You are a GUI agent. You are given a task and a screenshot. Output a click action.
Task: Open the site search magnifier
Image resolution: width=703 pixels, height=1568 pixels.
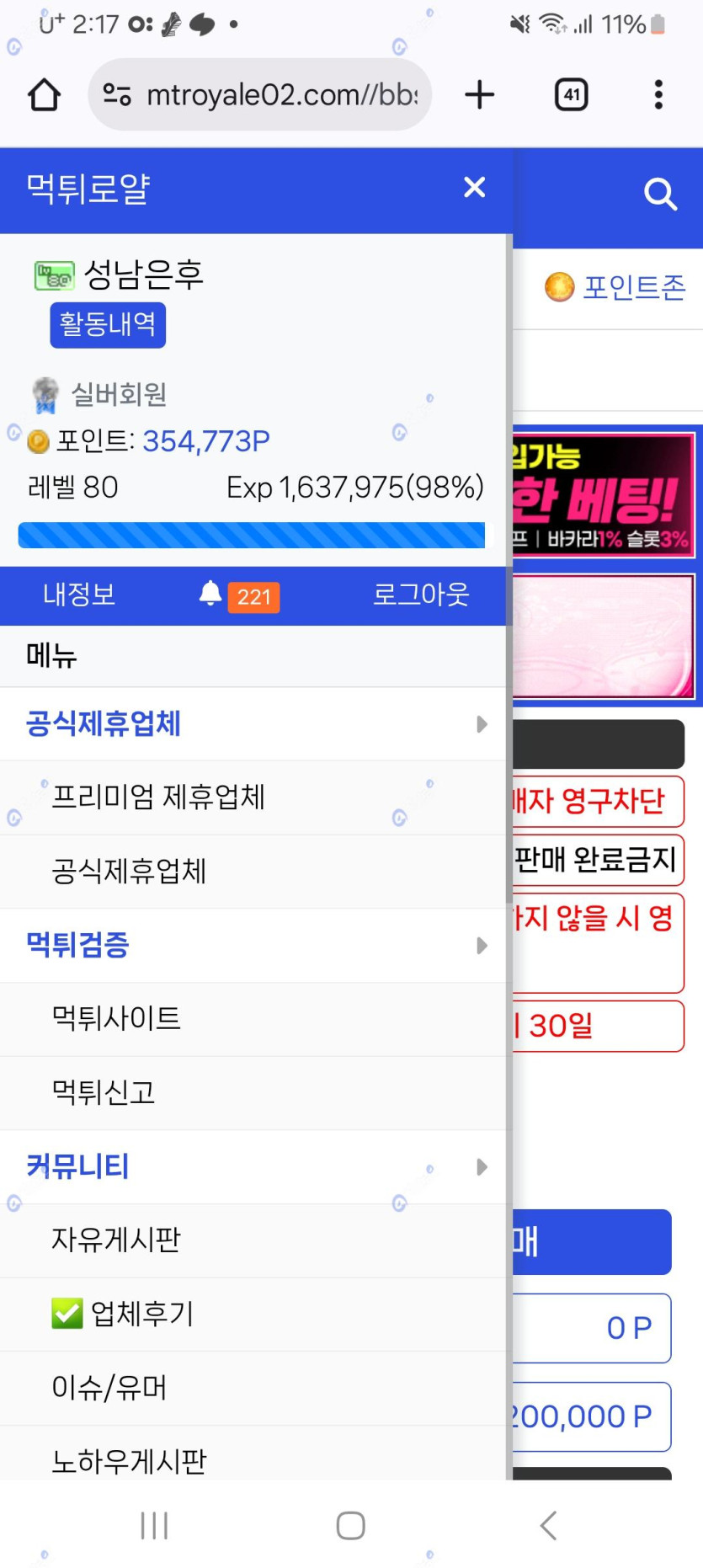click(660, 195)
